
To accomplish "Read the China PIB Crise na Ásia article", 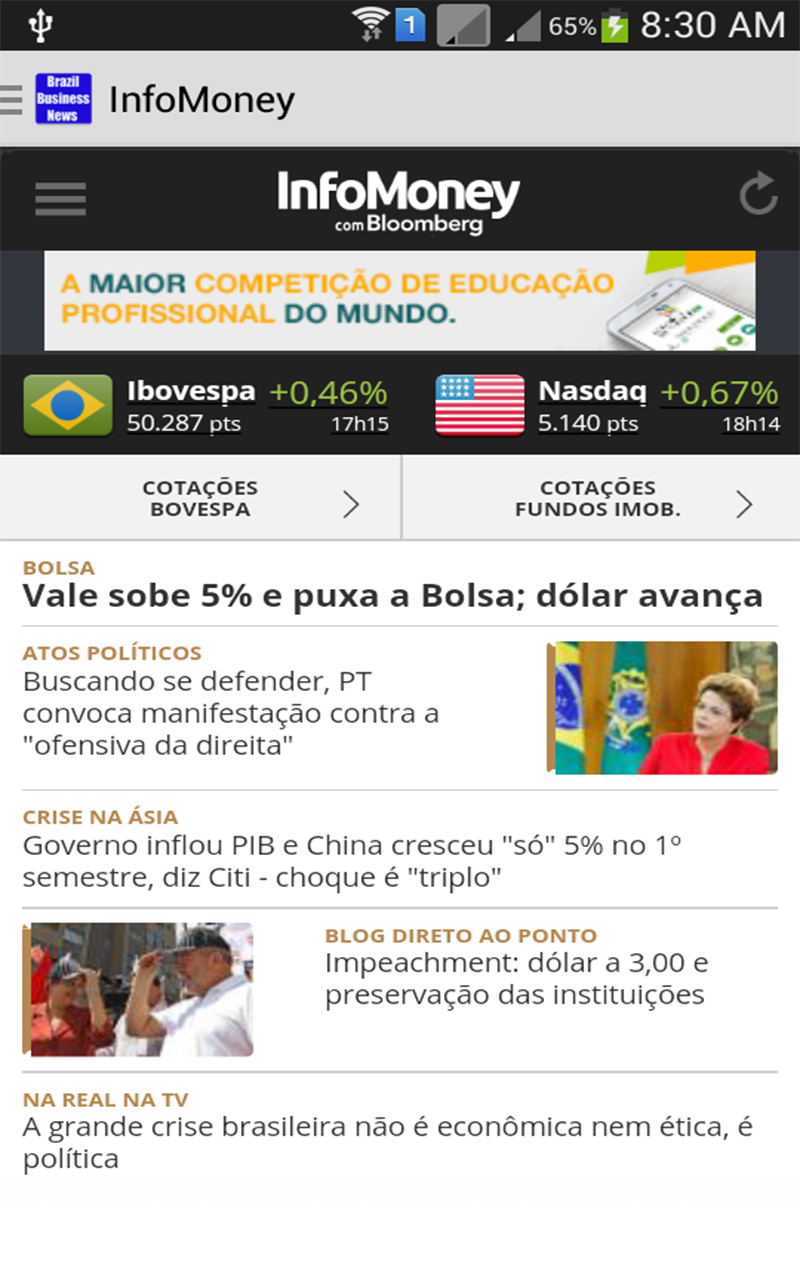I will [352, 861].
